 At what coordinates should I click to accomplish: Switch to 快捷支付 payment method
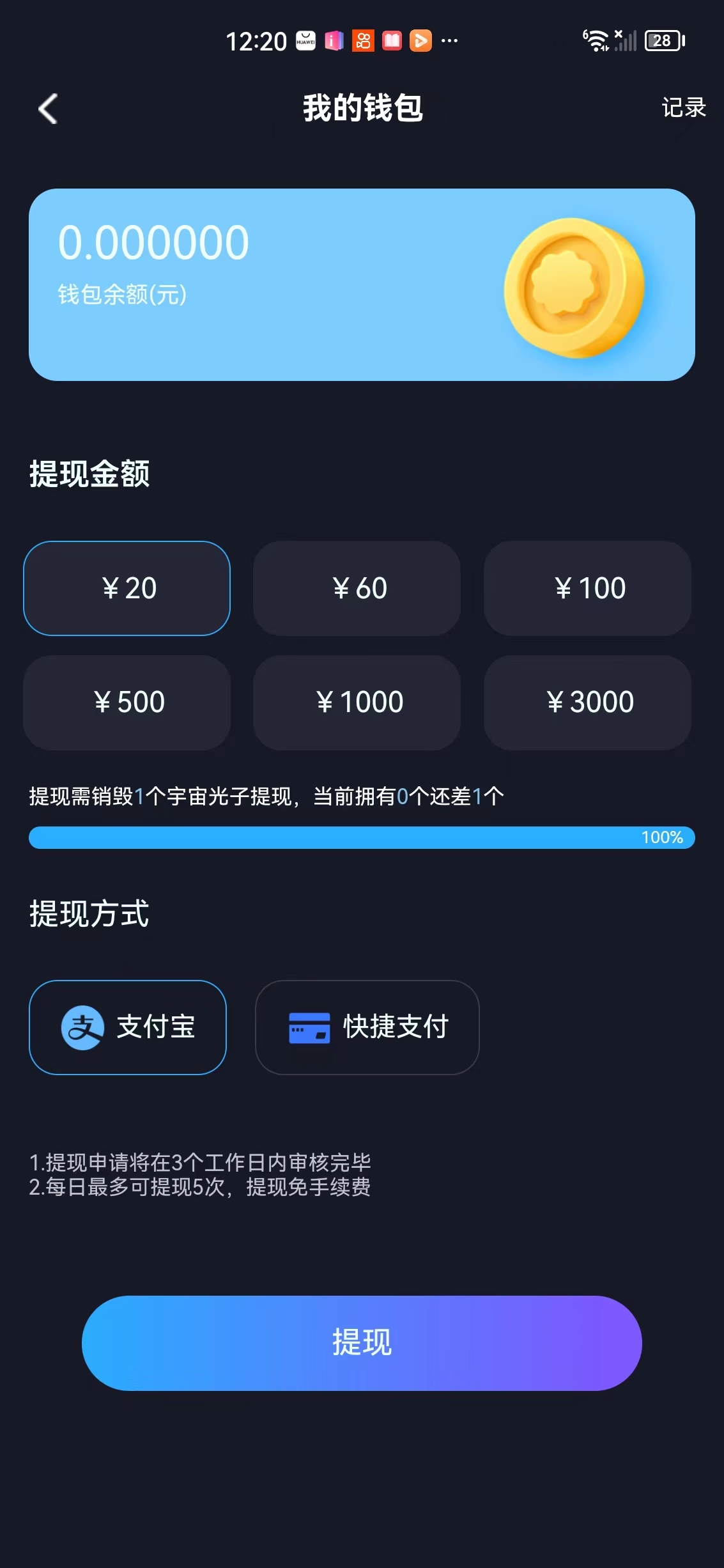tap(367, 1026)
